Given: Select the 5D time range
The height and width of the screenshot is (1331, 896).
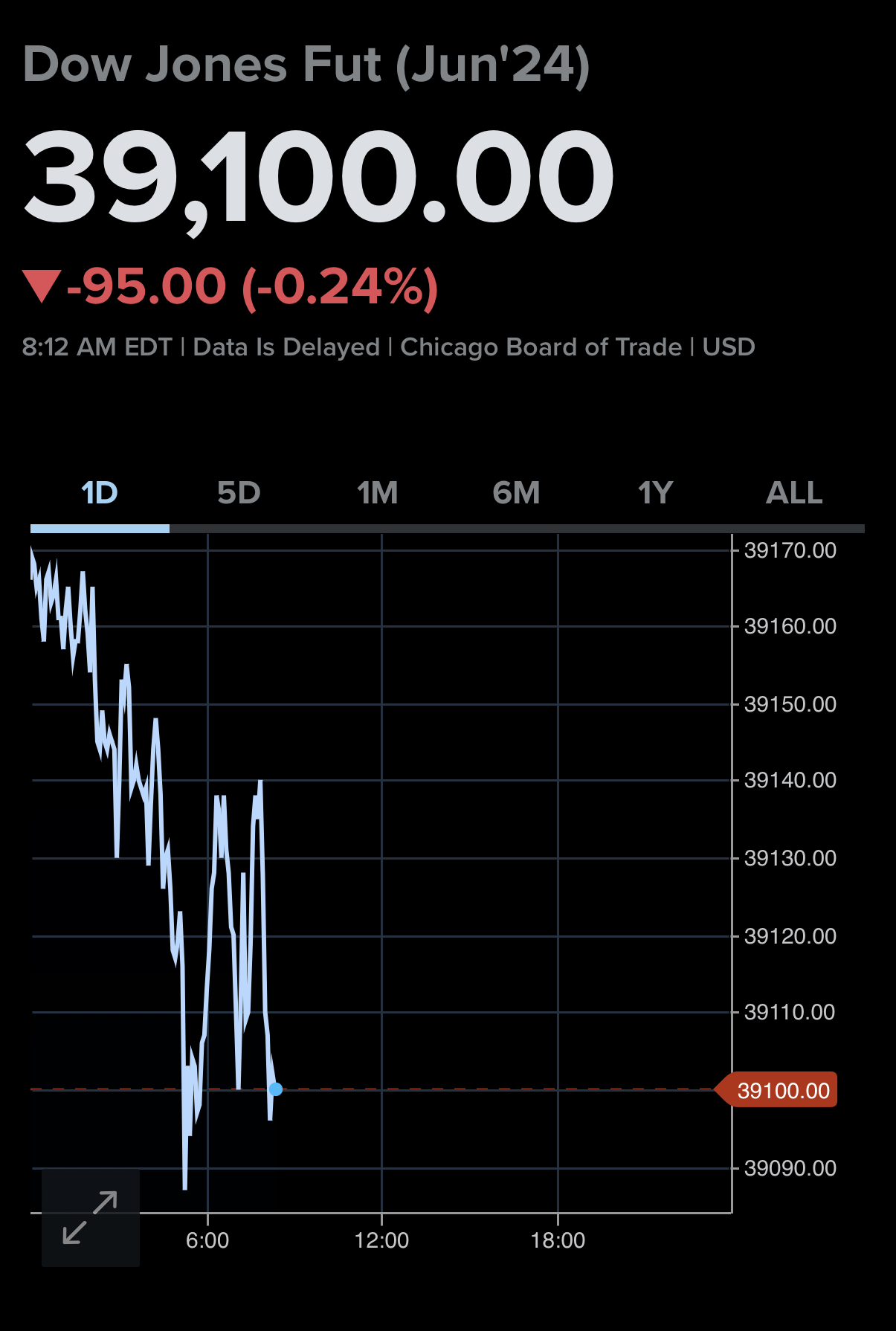Looking at the screenshot, I should tap(239, 493).
